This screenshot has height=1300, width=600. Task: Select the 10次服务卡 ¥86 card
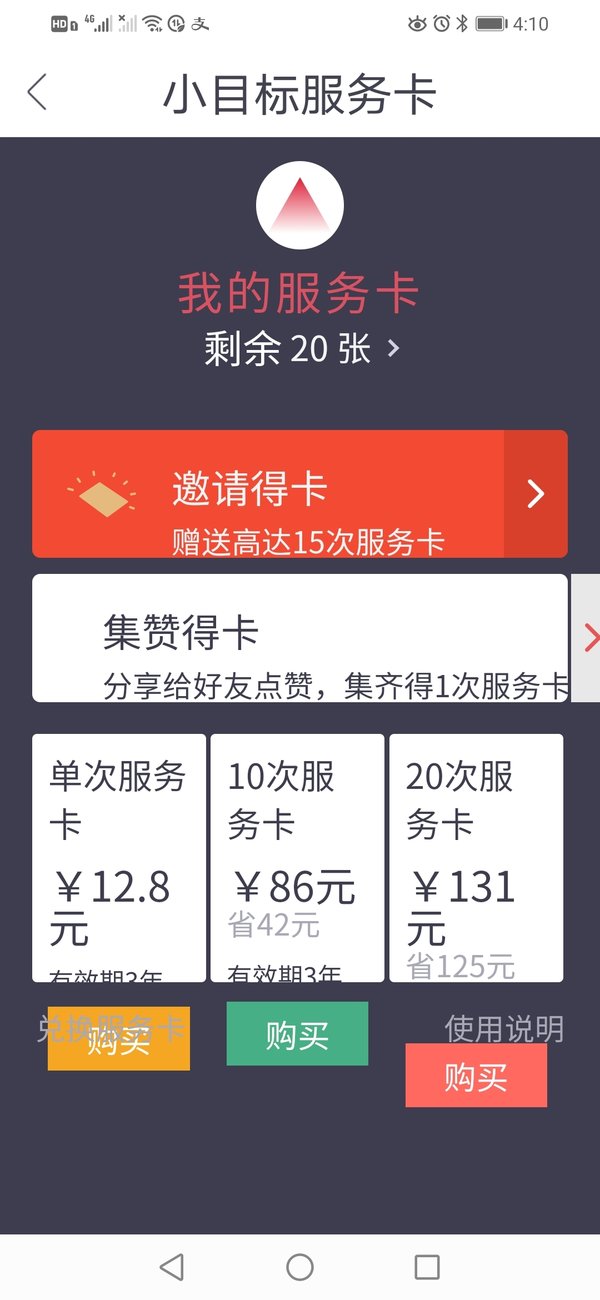[x=297, y=858]
